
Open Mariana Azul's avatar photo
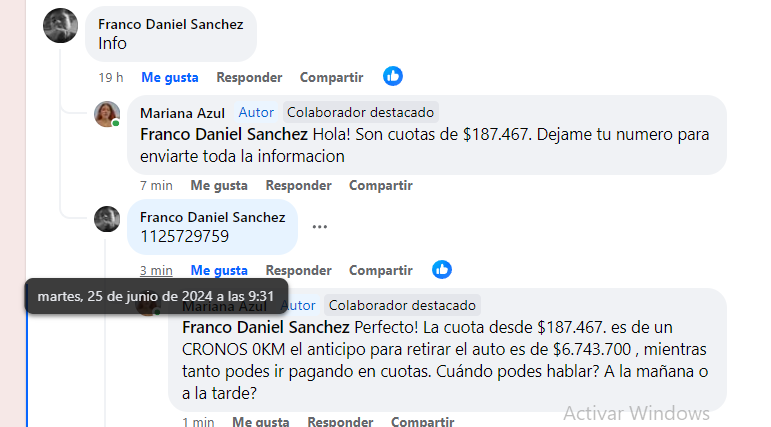pyautogui.click(x=107, y=114)
